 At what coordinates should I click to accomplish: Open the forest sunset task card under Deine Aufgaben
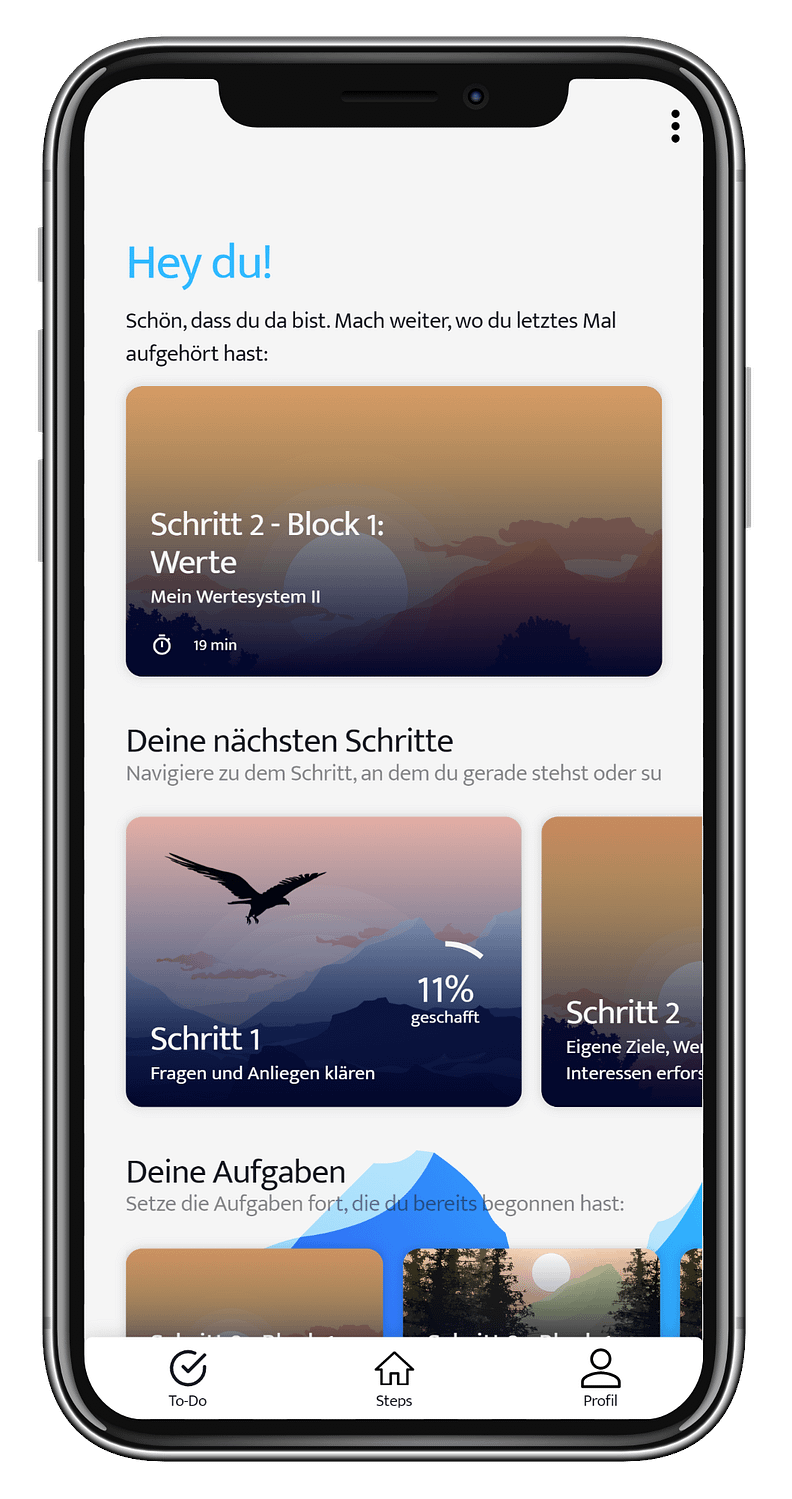[x=531, y=1291]
